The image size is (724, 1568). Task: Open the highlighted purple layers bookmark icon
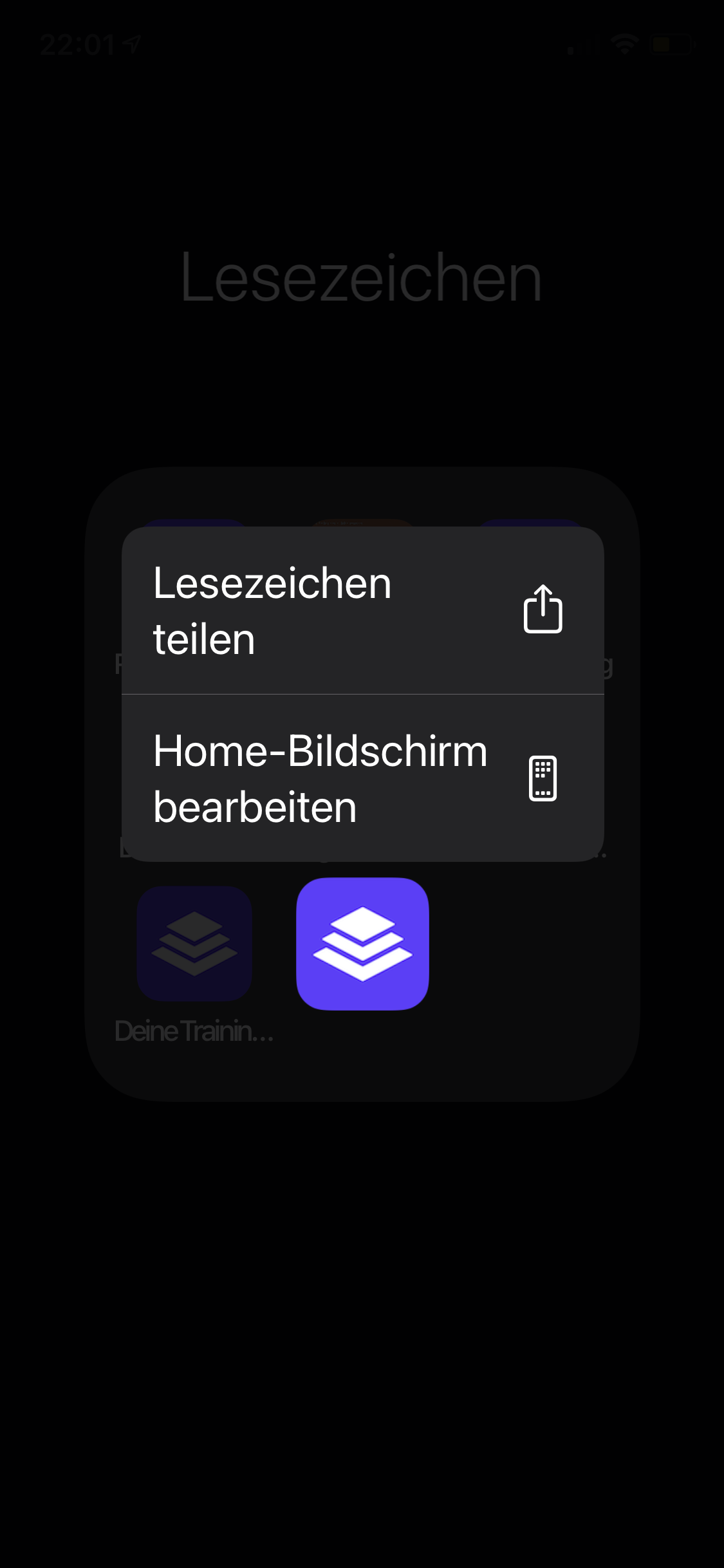click(362, 944)
